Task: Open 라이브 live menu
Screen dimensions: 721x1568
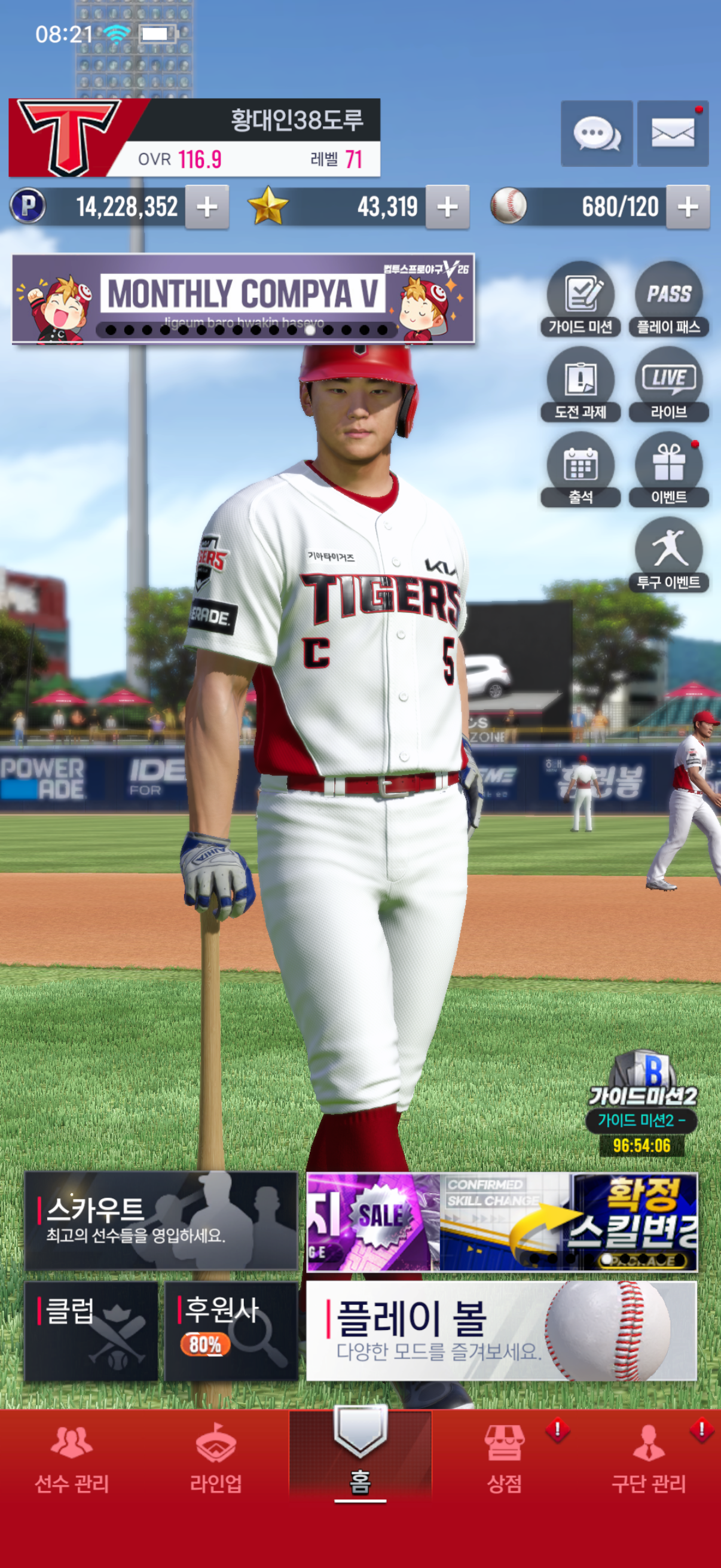Action: click(x=668, y=384)
